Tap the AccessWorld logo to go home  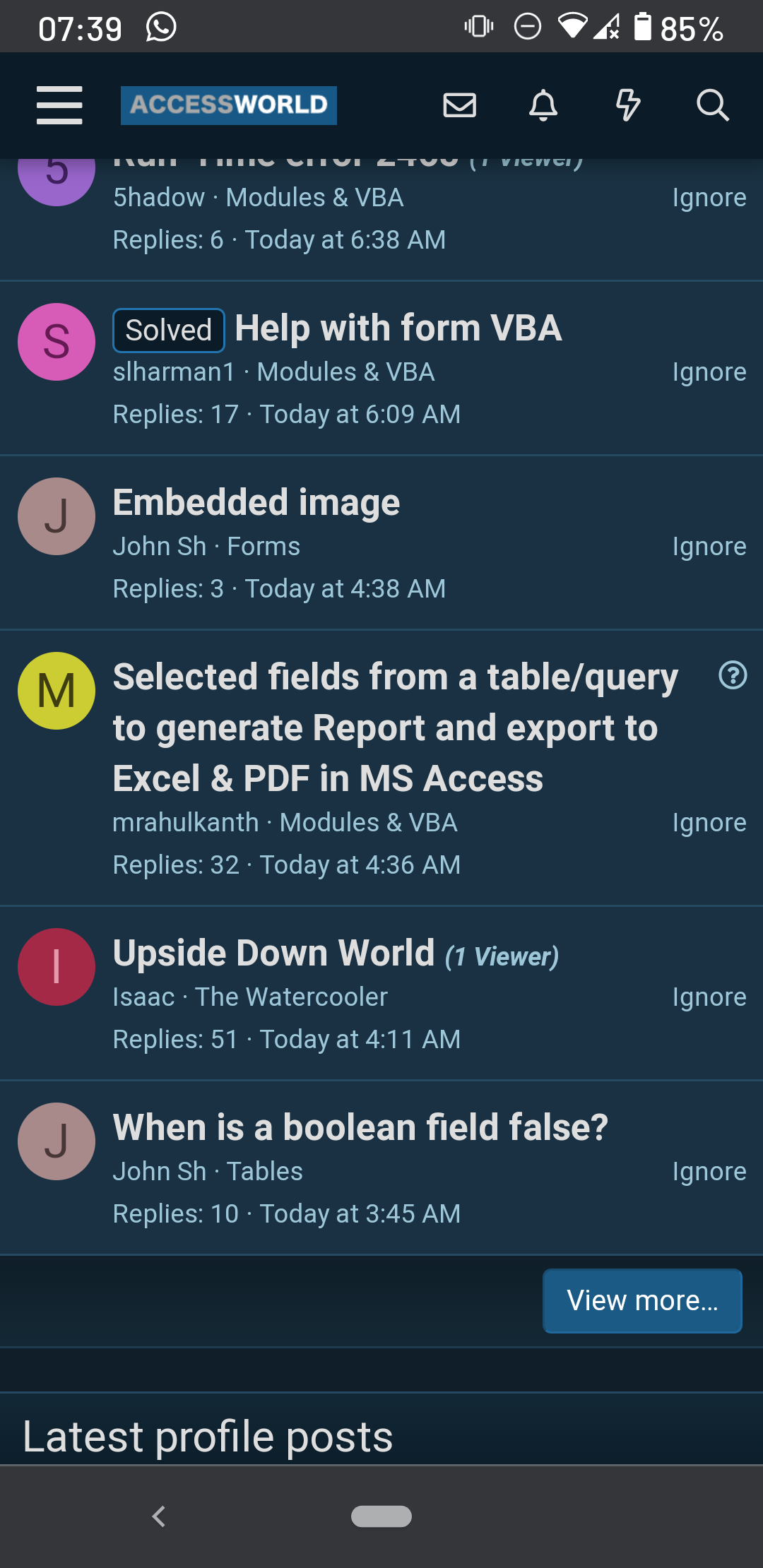[x=229, y=105]
